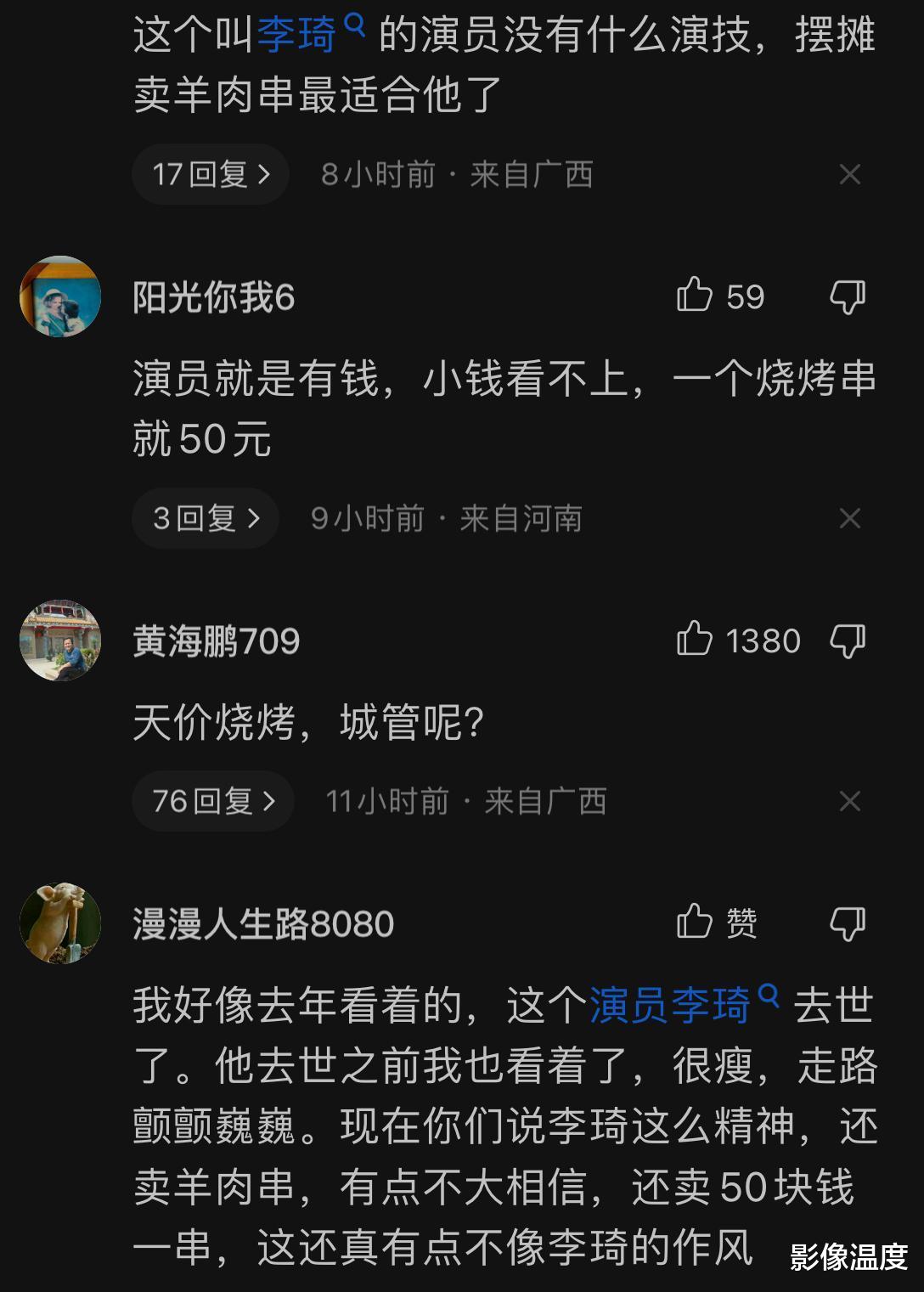Image resolution: width=924 pixels, height=1292 pixels.
Task: Dismiss the first comment with the X
Action: (849, 173)
